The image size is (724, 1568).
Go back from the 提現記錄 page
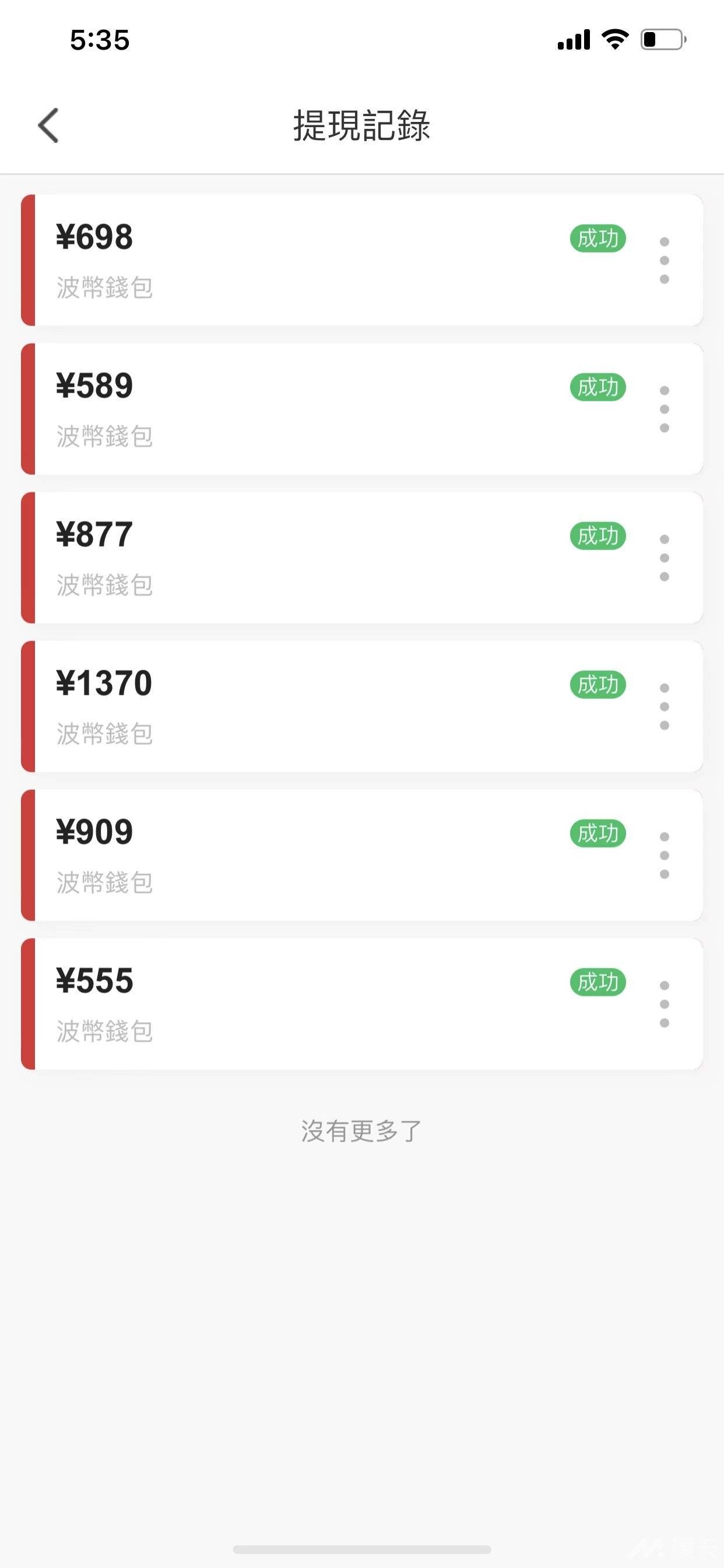click(48, 125)
